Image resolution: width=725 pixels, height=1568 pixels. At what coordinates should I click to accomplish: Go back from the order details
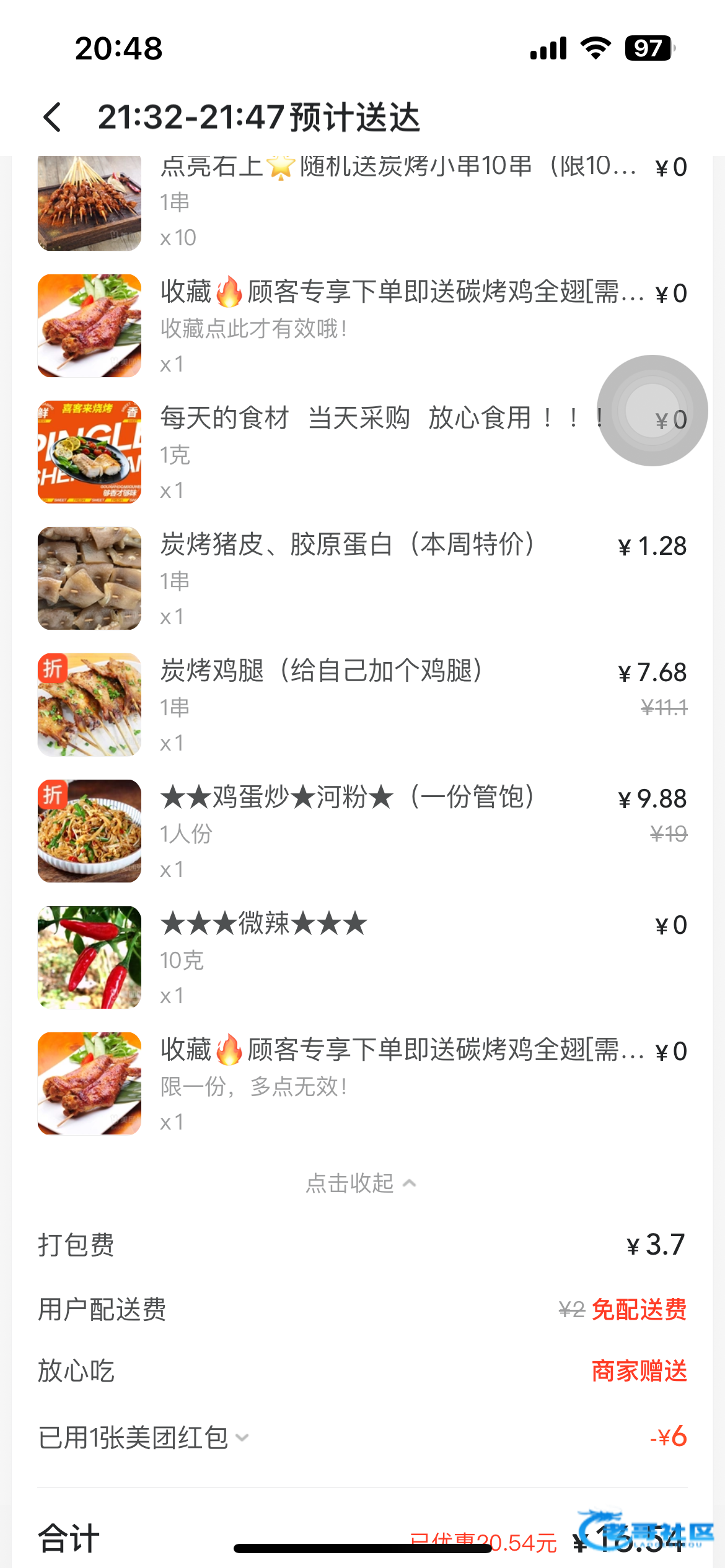[x=53, y=117]
